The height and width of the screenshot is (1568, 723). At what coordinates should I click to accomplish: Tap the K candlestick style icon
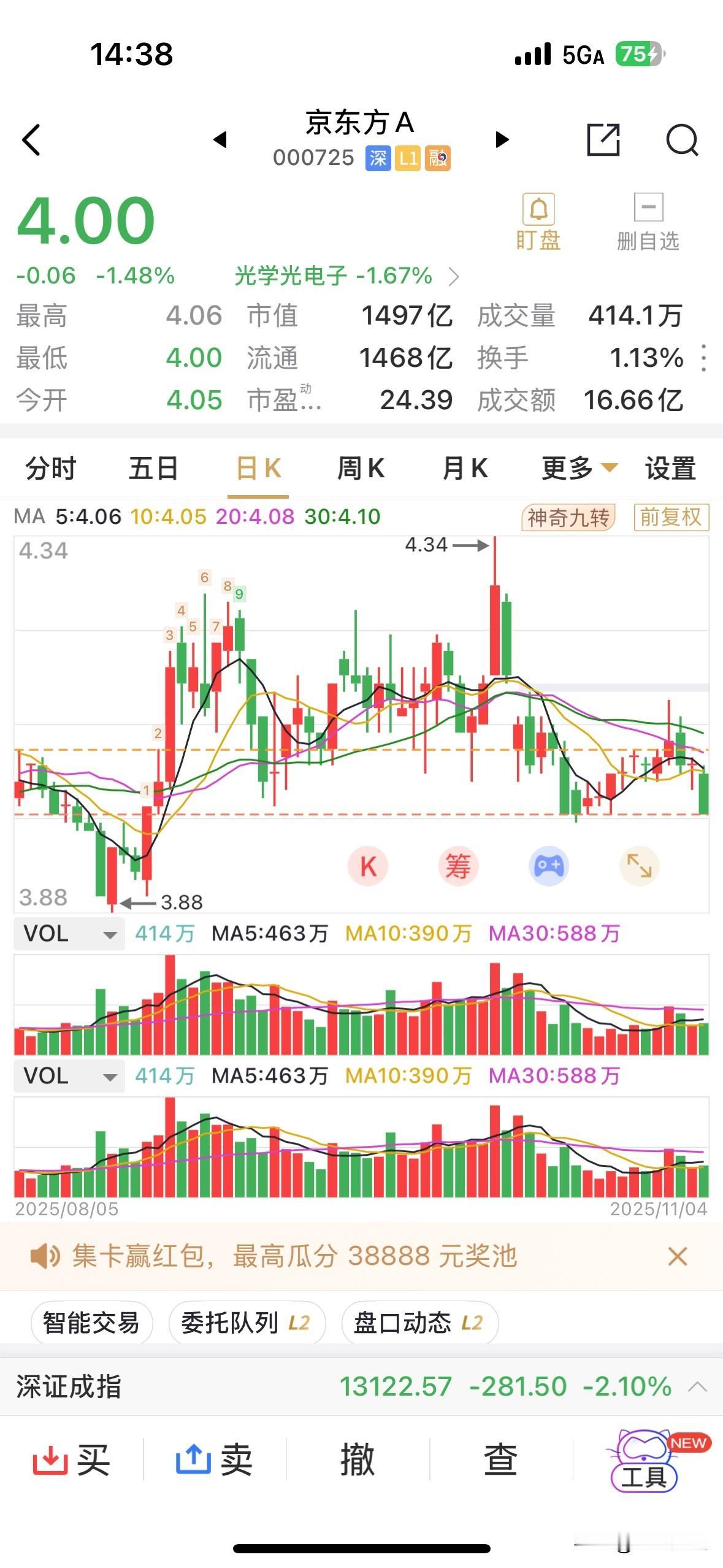pyautogui.click(x=368, y=866)
